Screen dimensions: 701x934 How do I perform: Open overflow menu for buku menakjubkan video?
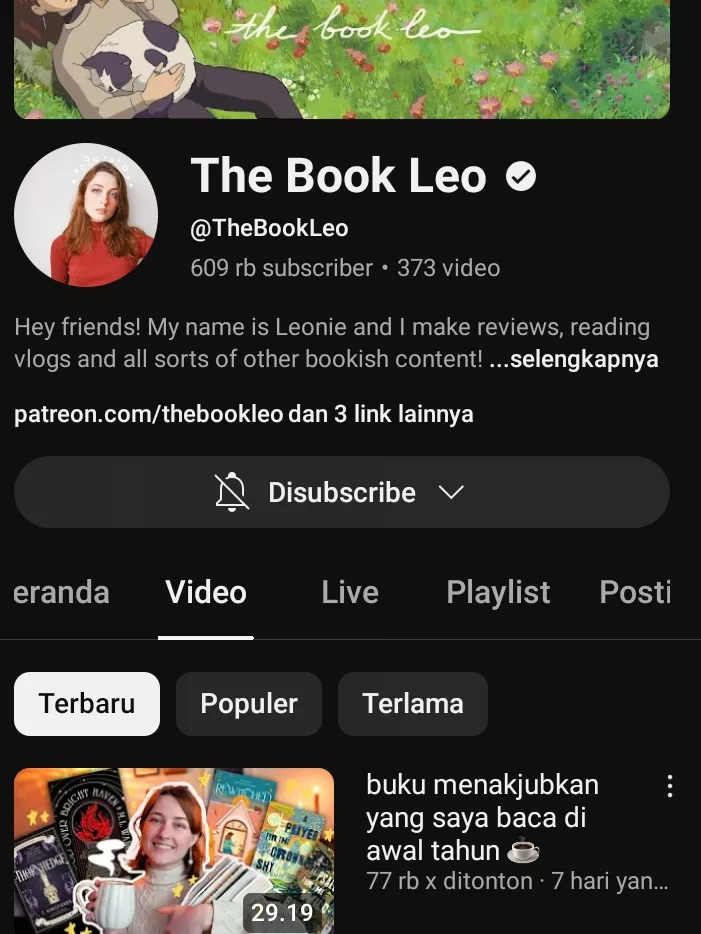(670, 786)
